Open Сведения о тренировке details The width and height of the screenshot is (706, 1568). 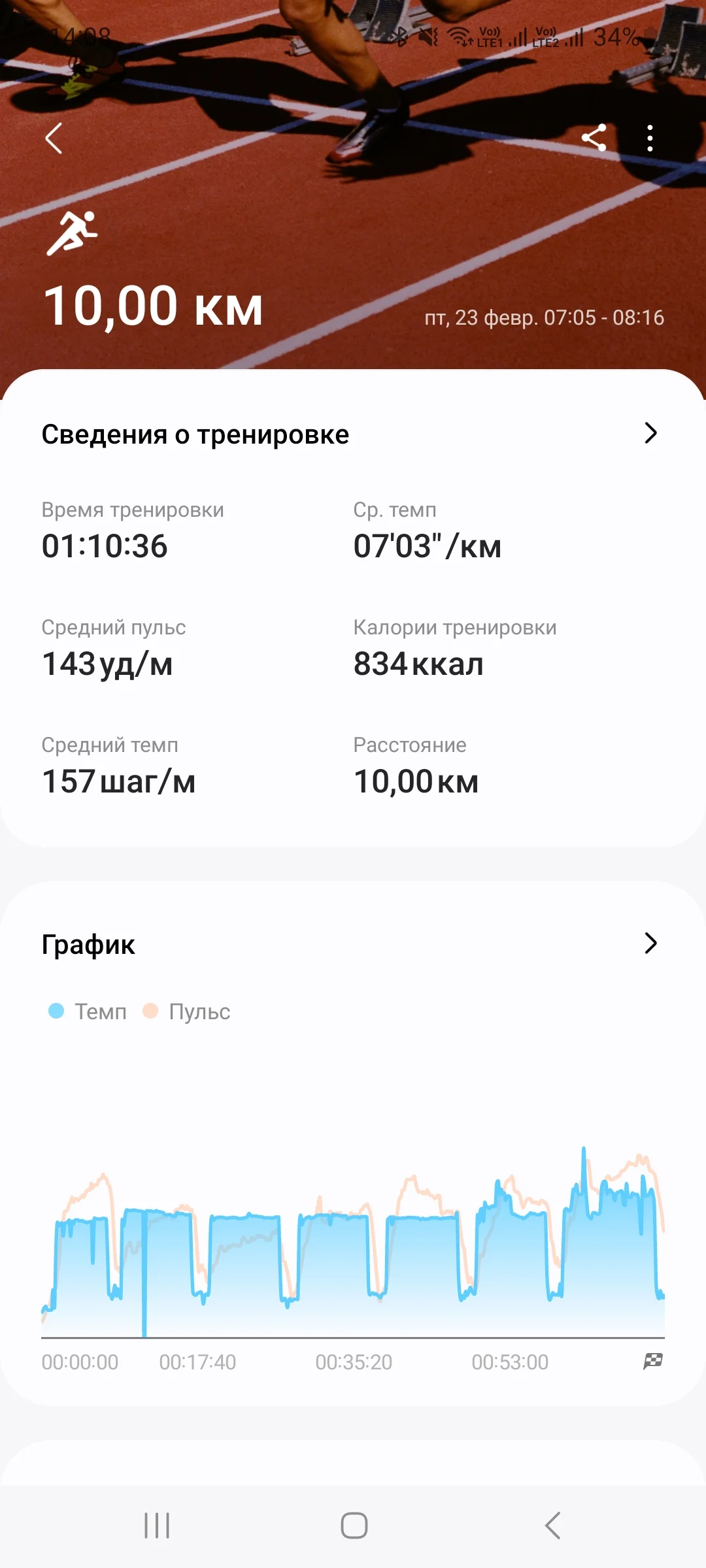(x=650, y=433)
